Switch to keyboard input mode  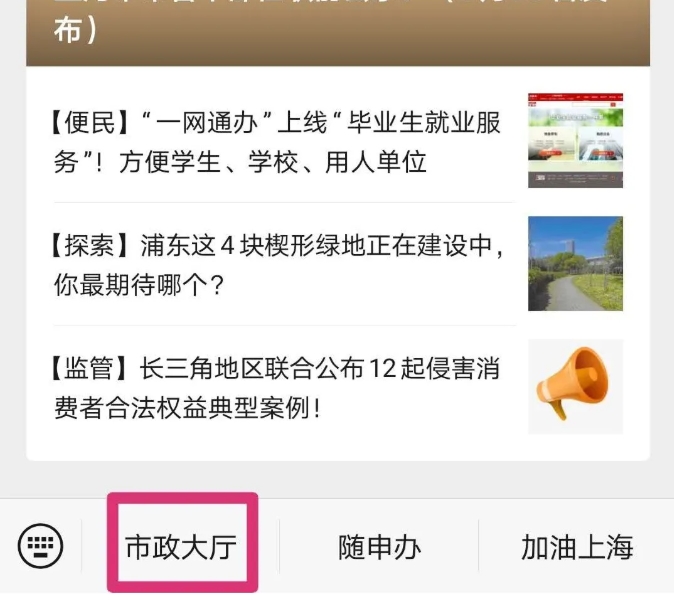coord(41,546)
